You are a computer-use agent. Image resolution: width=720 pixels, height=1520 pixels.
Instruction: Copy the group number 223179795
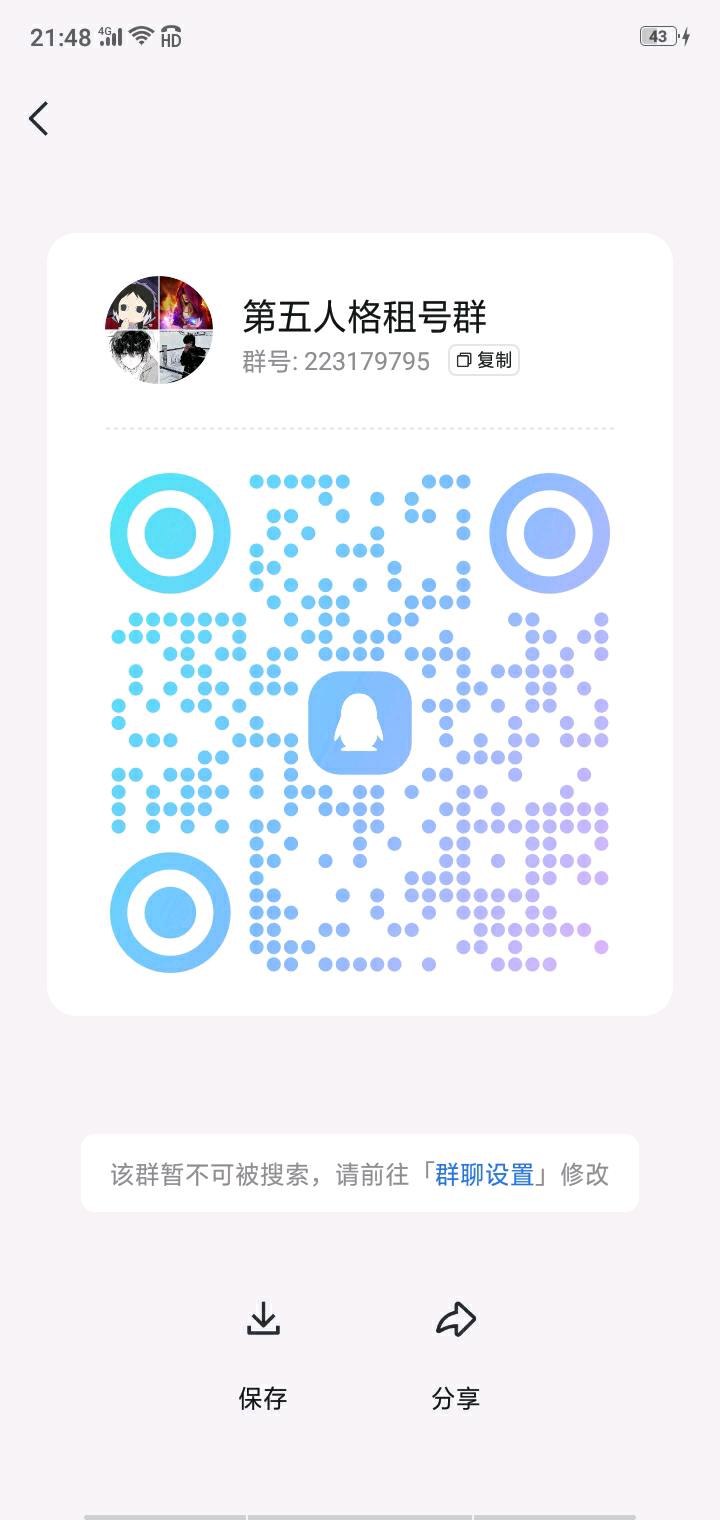[x=484, y=360]
